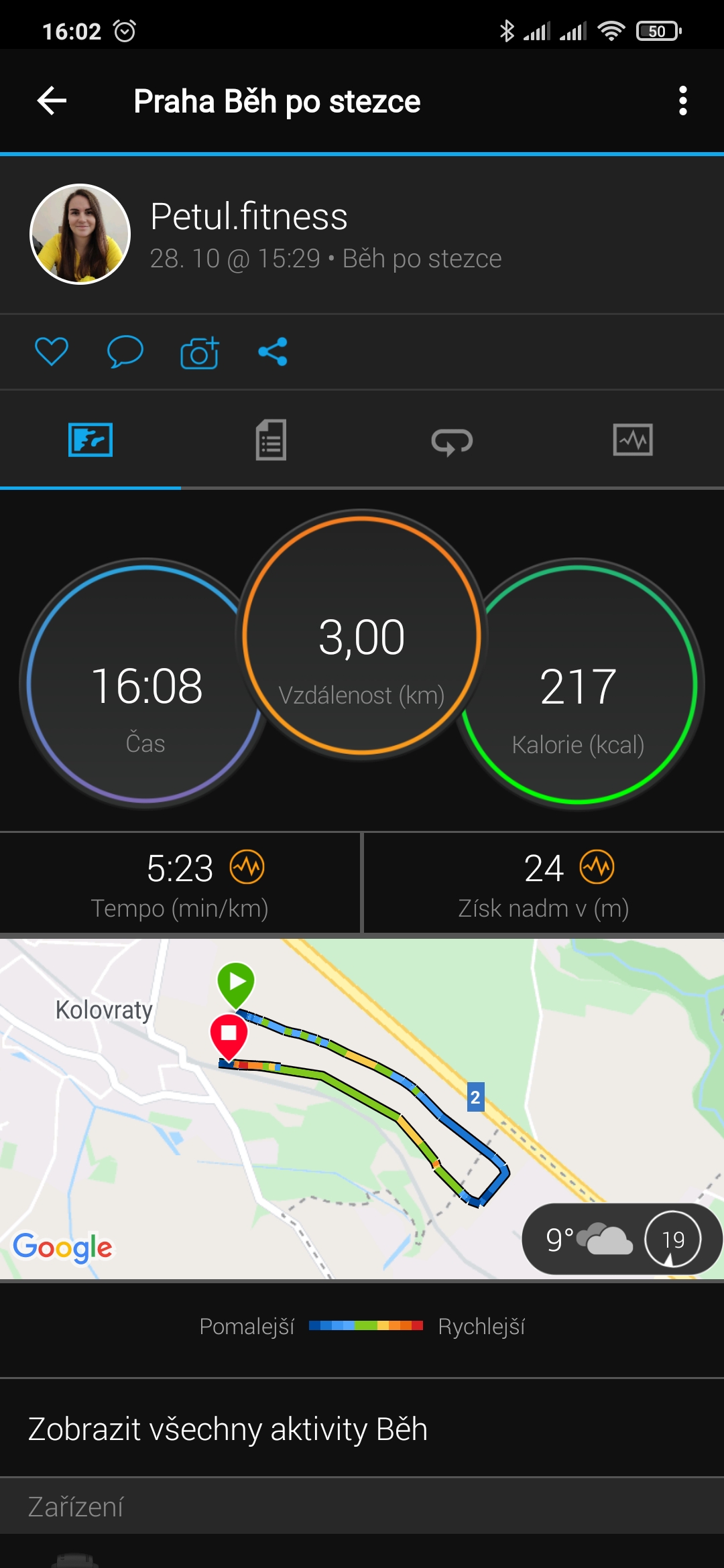Switch to the laps tab
The image size is (724, 1568).
pyautogui.click(x=452, y=441)
